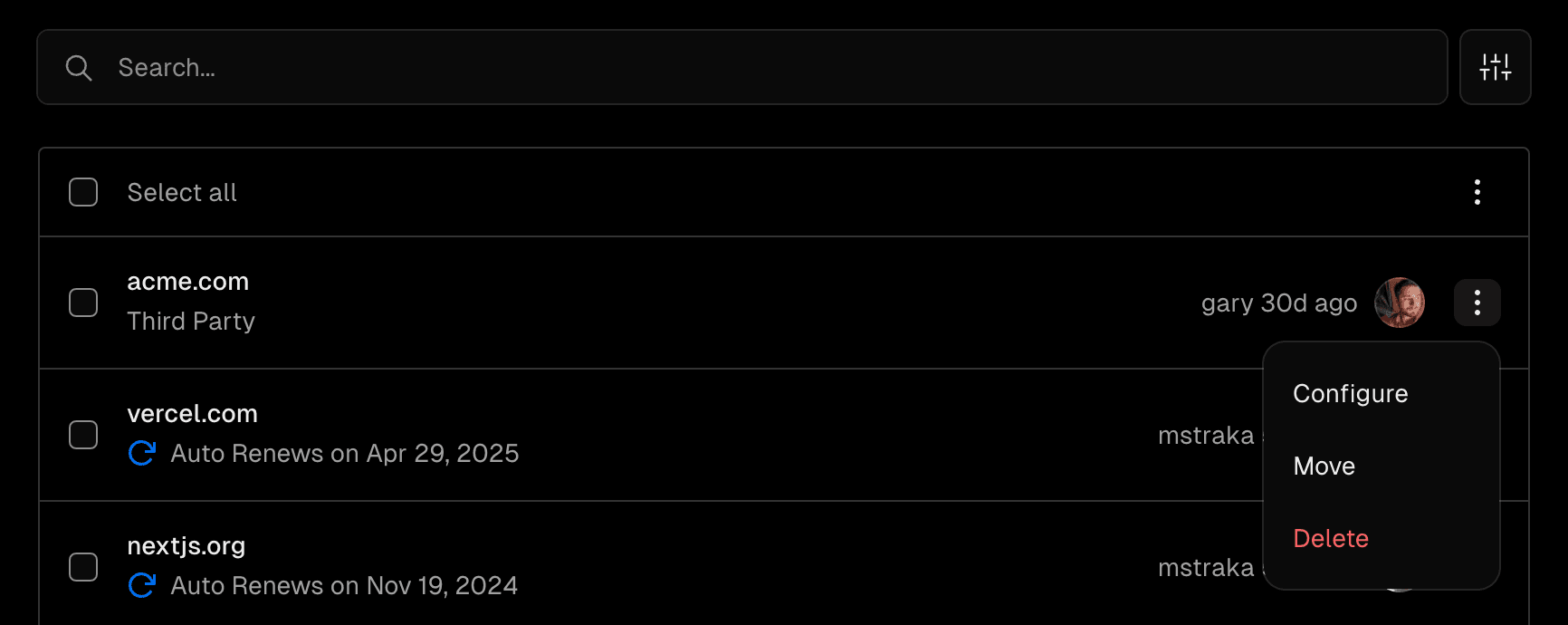Check the Select all checkbox

click(x=83, y=192)
